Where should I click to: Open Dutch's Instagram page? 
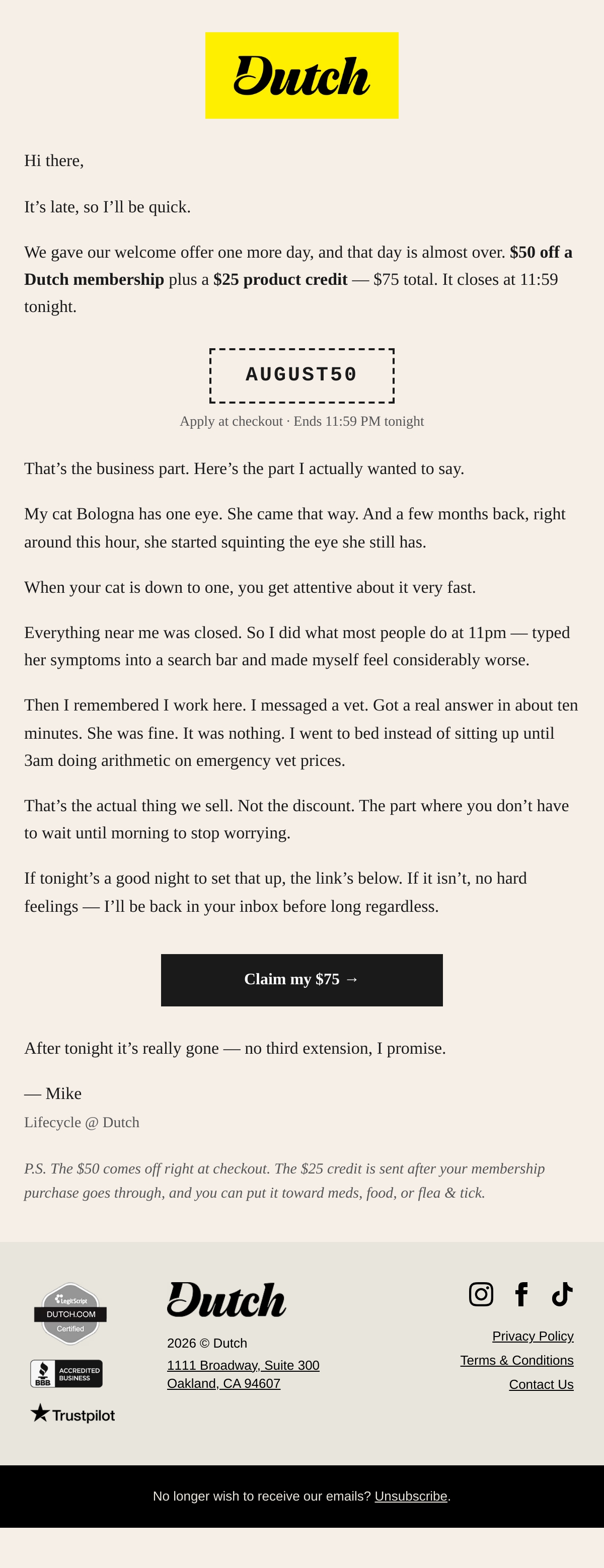(481, 1293)
